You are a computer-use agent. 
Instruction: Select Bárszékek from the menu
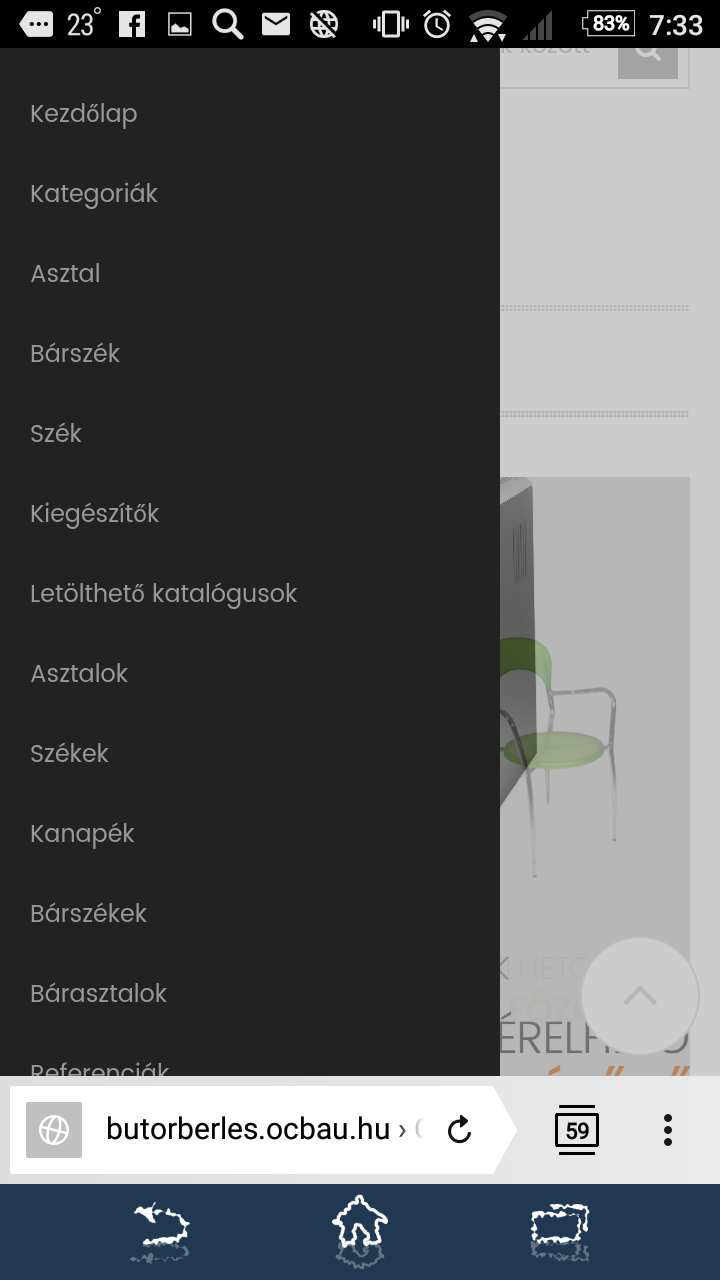click(x=89, y=914)
